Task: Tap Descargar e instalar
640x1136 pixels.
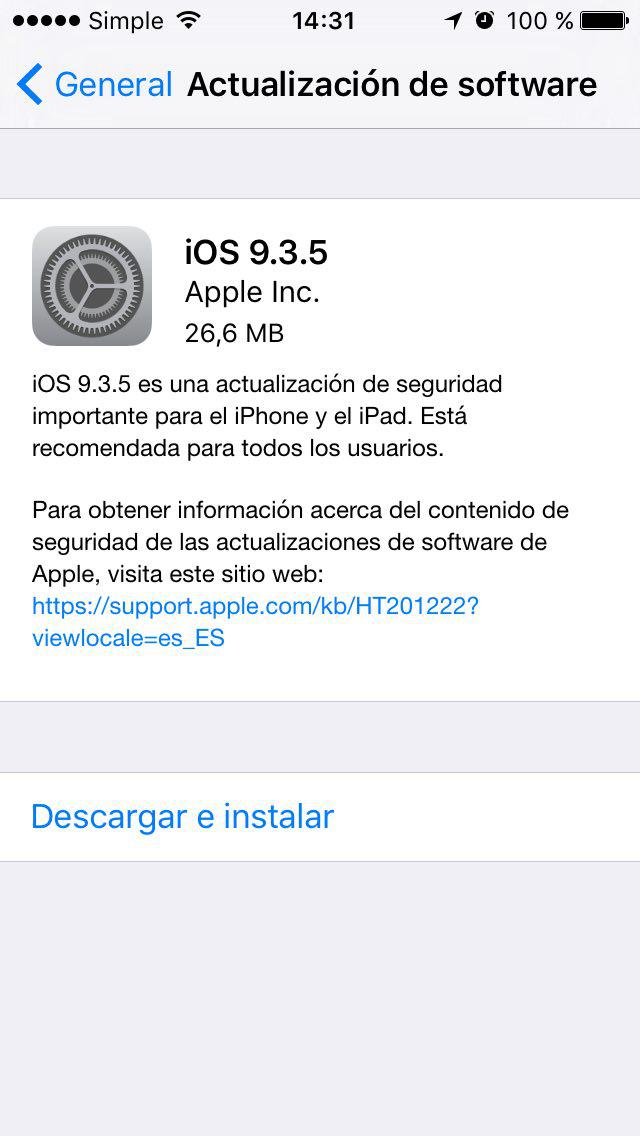Action: 182,817
